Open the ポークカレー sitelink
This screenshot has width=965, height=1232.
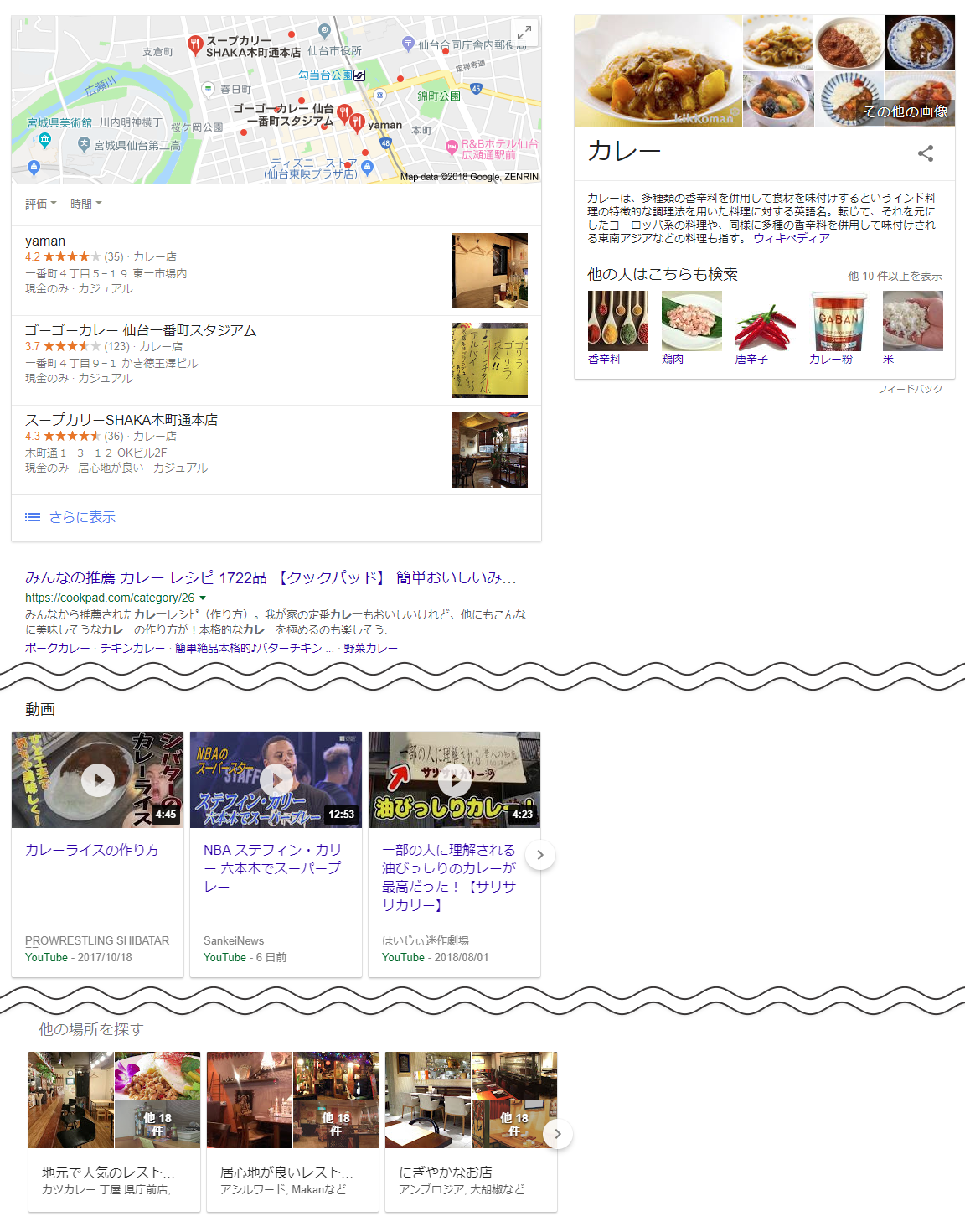point(58,648)
